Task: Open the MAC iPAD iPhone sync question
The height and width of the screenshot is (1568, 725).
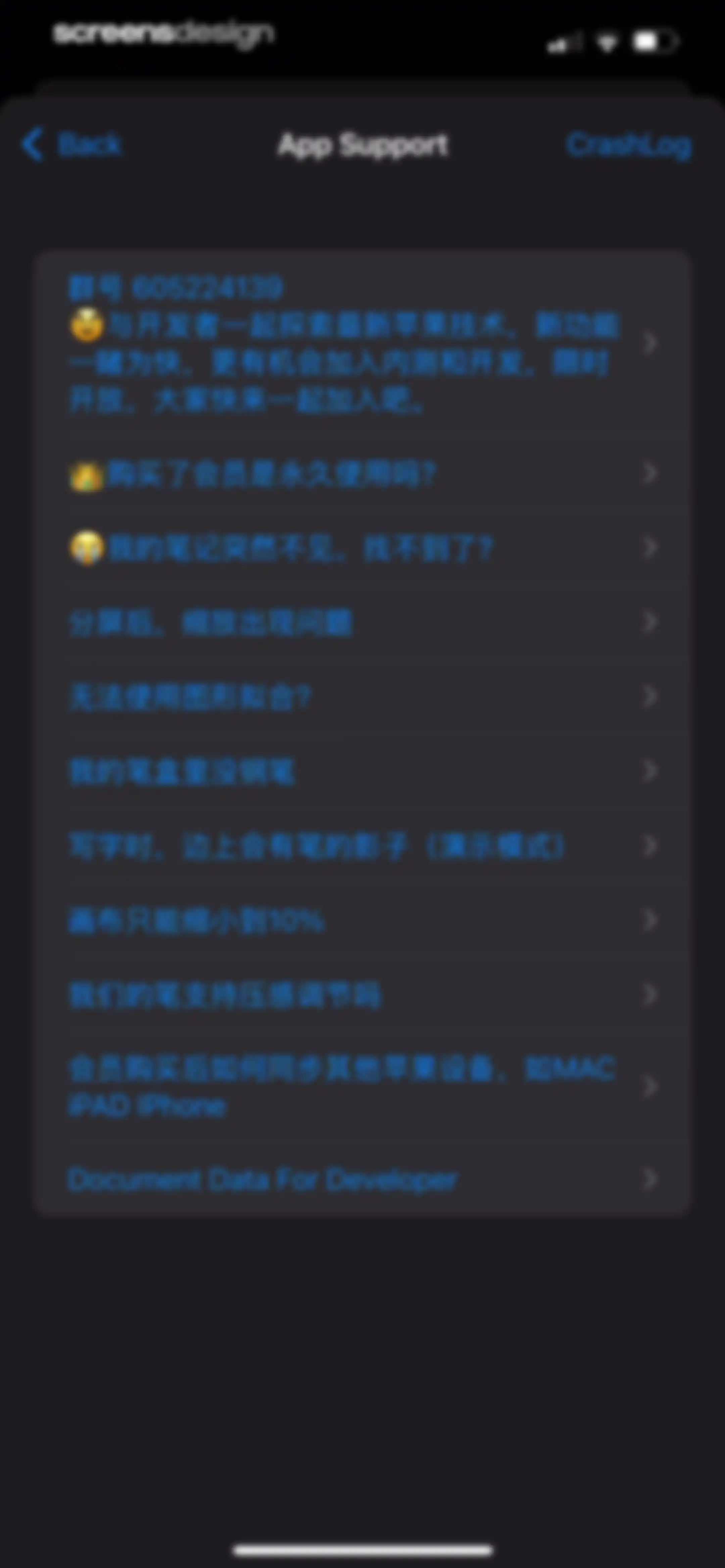Action: (363, 1087)
